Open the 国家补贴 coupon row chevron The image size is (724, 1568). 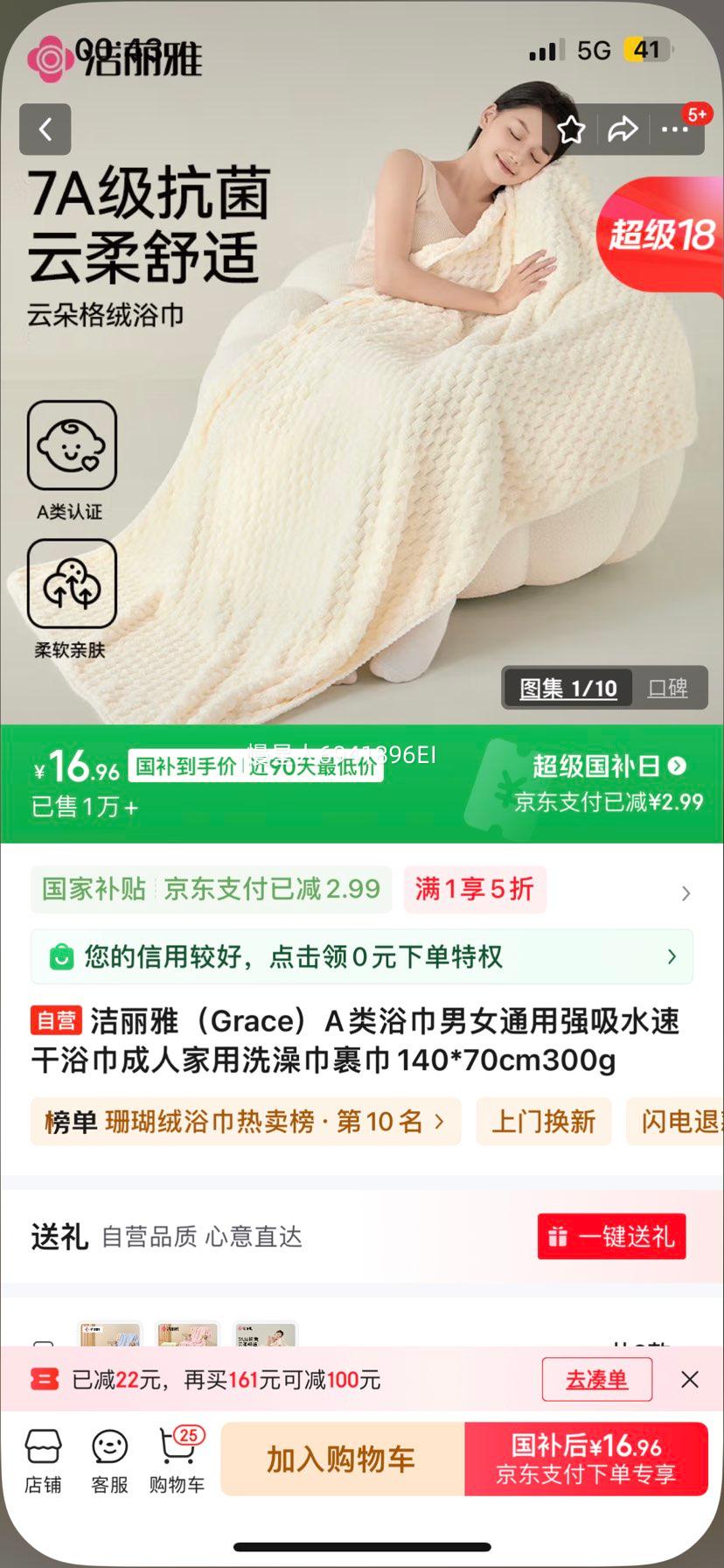pos(686,893)
